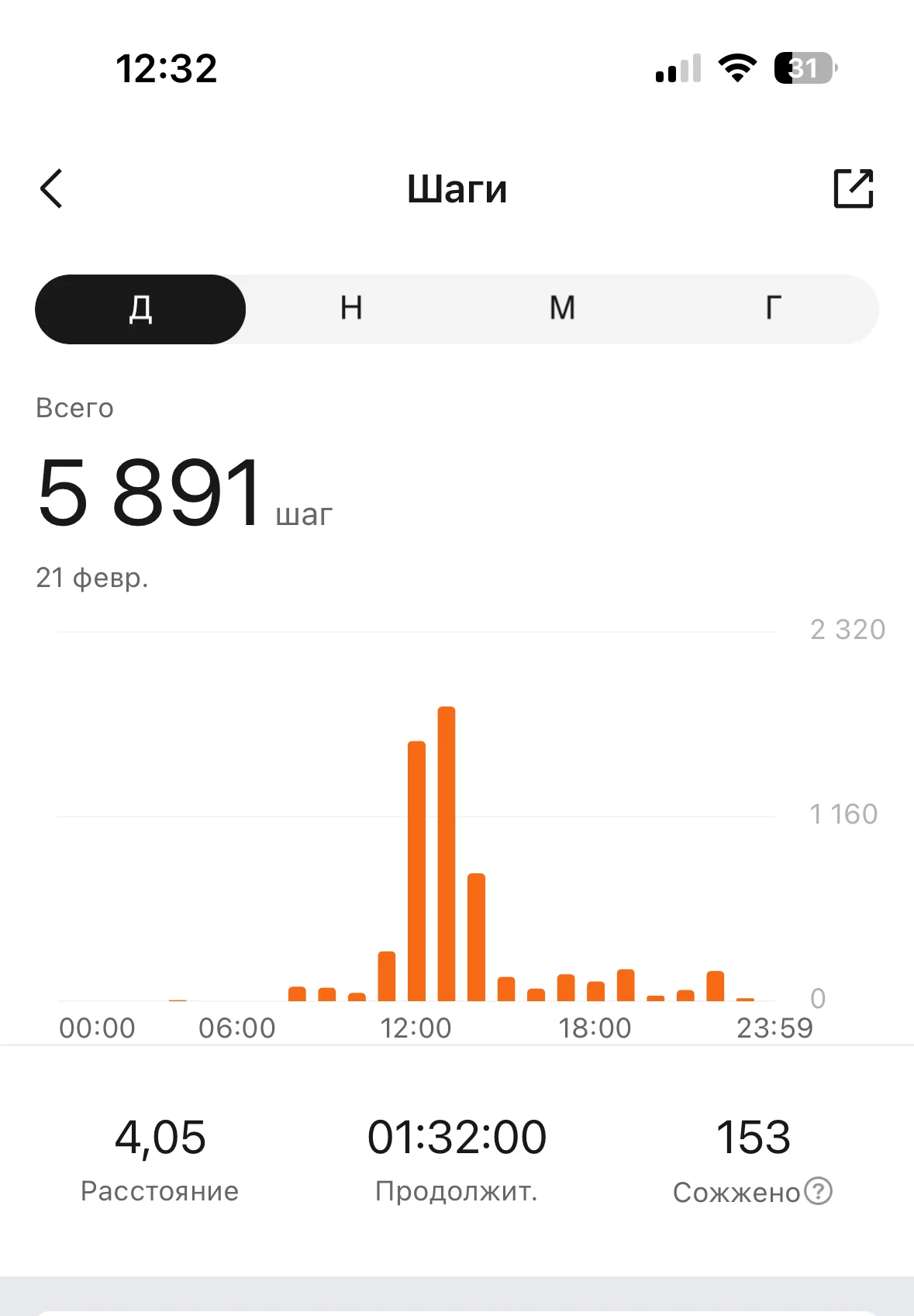
Task: Switch to the Г year tab
Action: (773, 309)
